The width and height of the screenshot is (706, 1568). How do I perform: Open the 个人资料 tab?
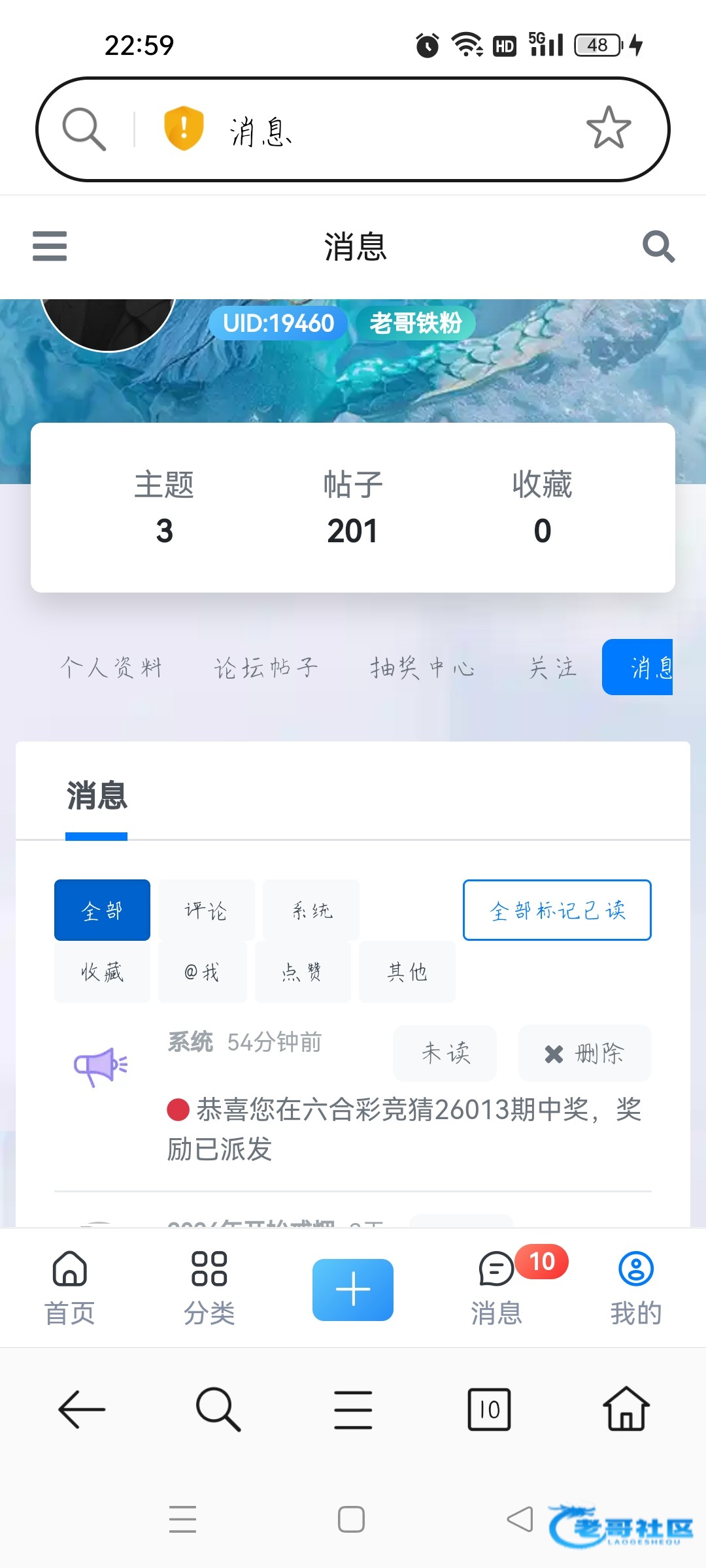(111, 668)
